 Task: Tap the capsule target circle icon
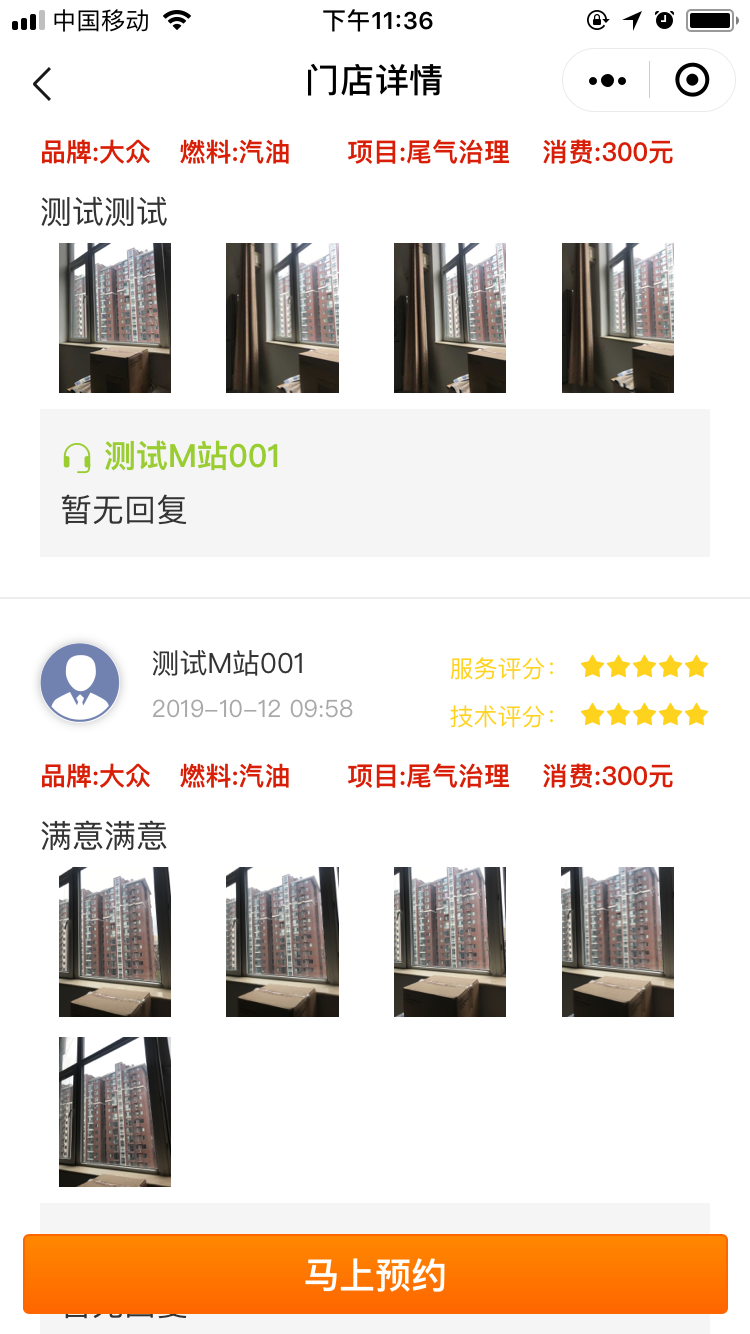(692, 80)
